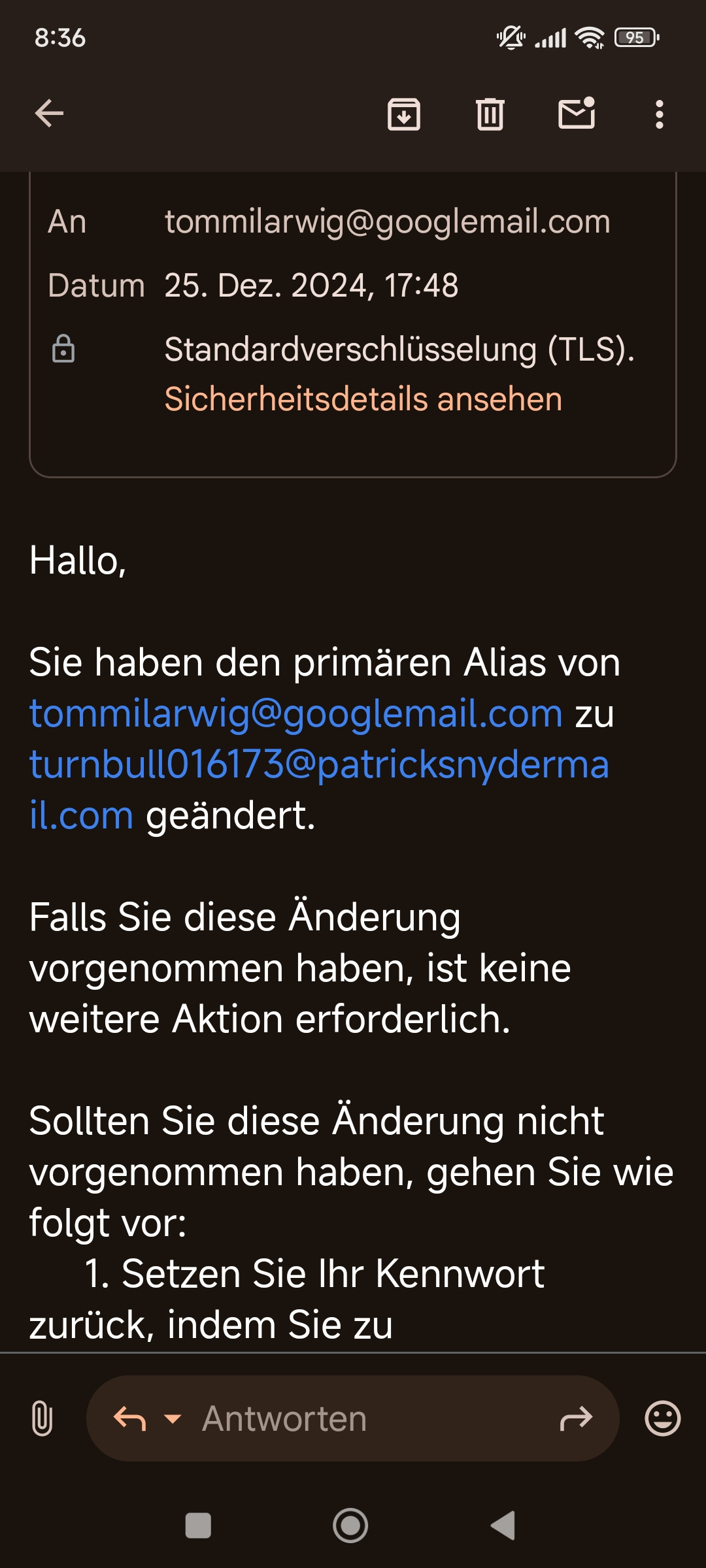Image resolution: width=706 pixels, height=1568 pixels.
Task: Forward this email using the arrow icon
Action: pyautogui.click(x=576, y=1418)
